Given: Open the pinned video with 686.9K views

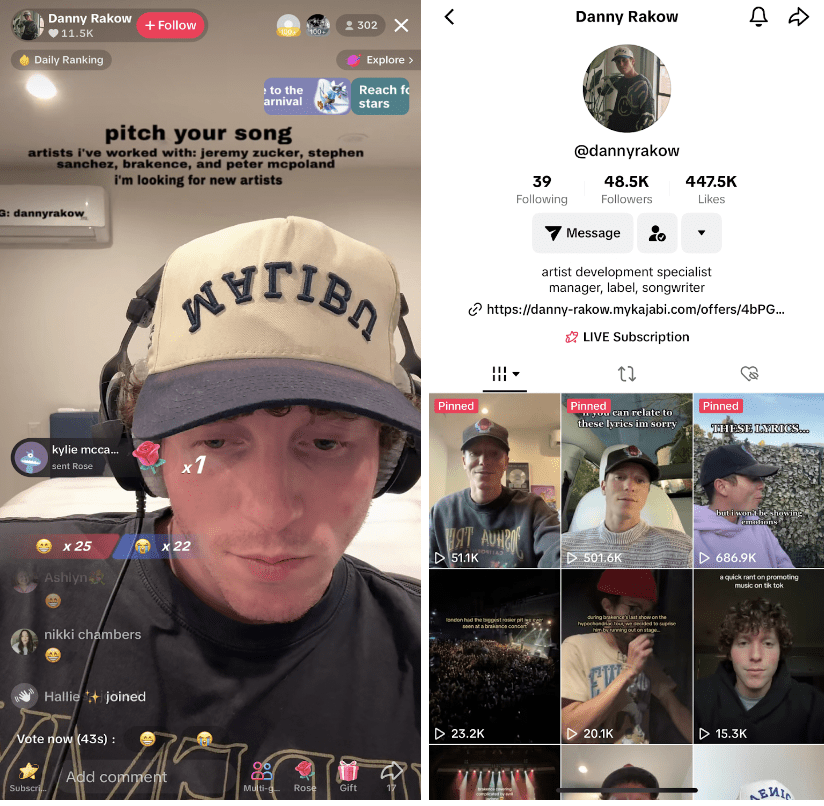Looking at the screenshot, I should 758,480.
